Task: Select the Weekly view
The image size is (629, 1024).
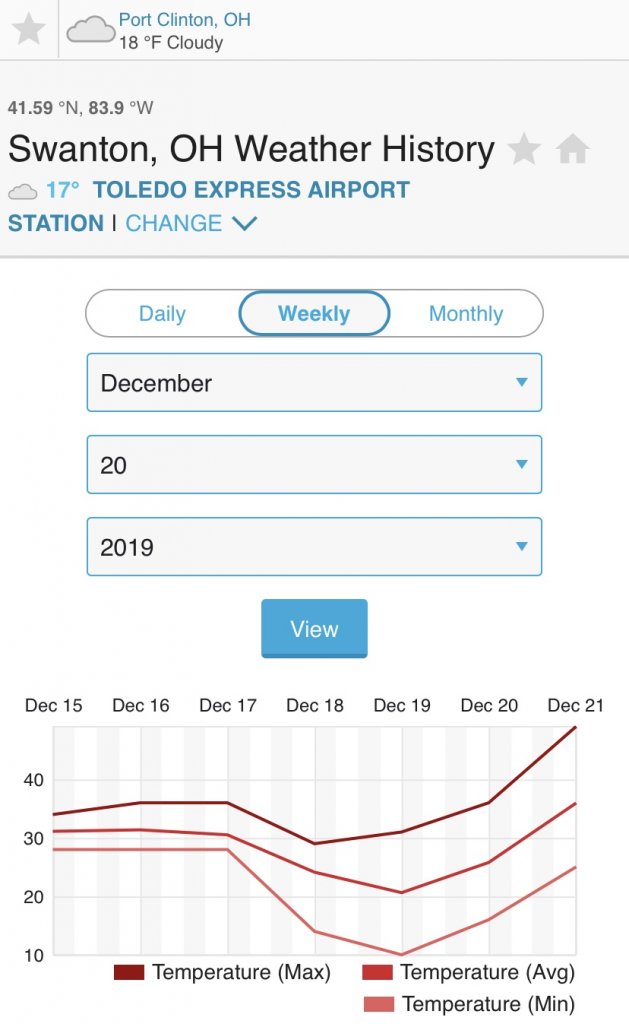Action: click(314, 314)
